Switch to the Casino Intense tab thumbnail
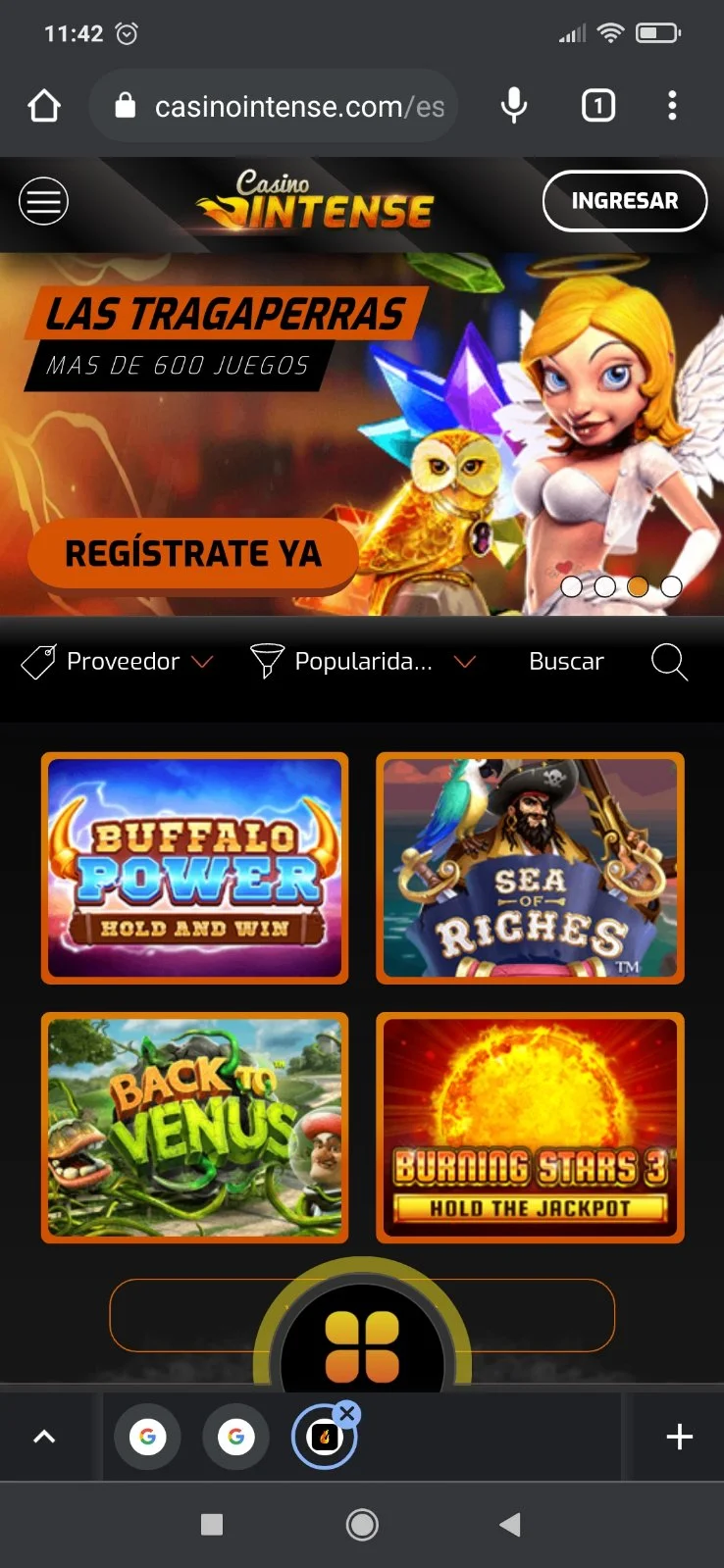 [324, 1436]
